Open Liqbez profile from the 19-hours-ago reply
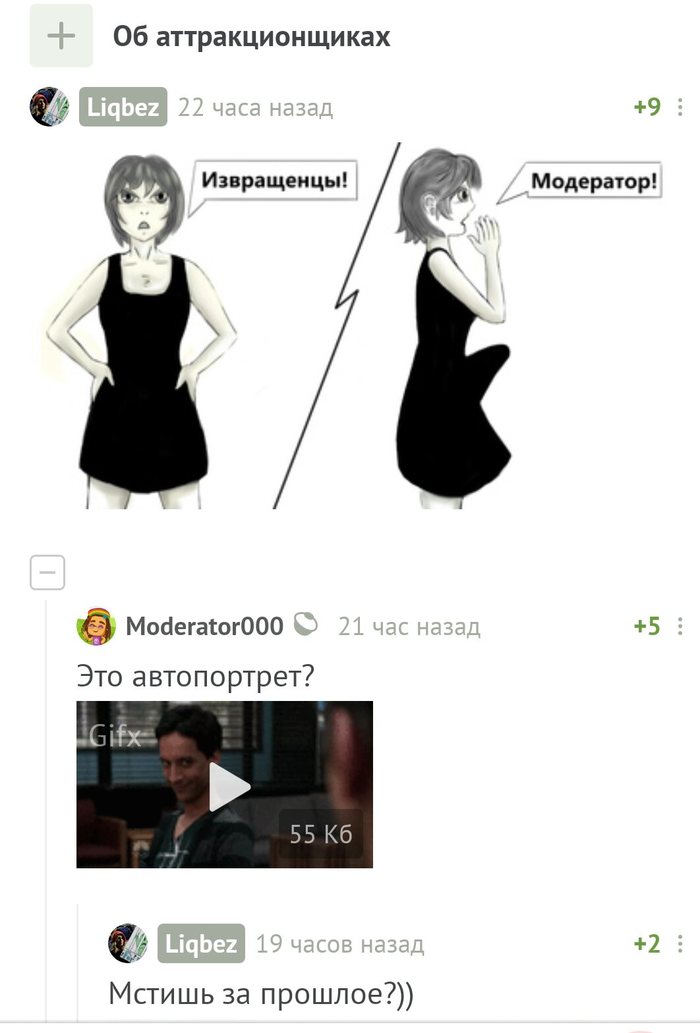 [201, 944]
